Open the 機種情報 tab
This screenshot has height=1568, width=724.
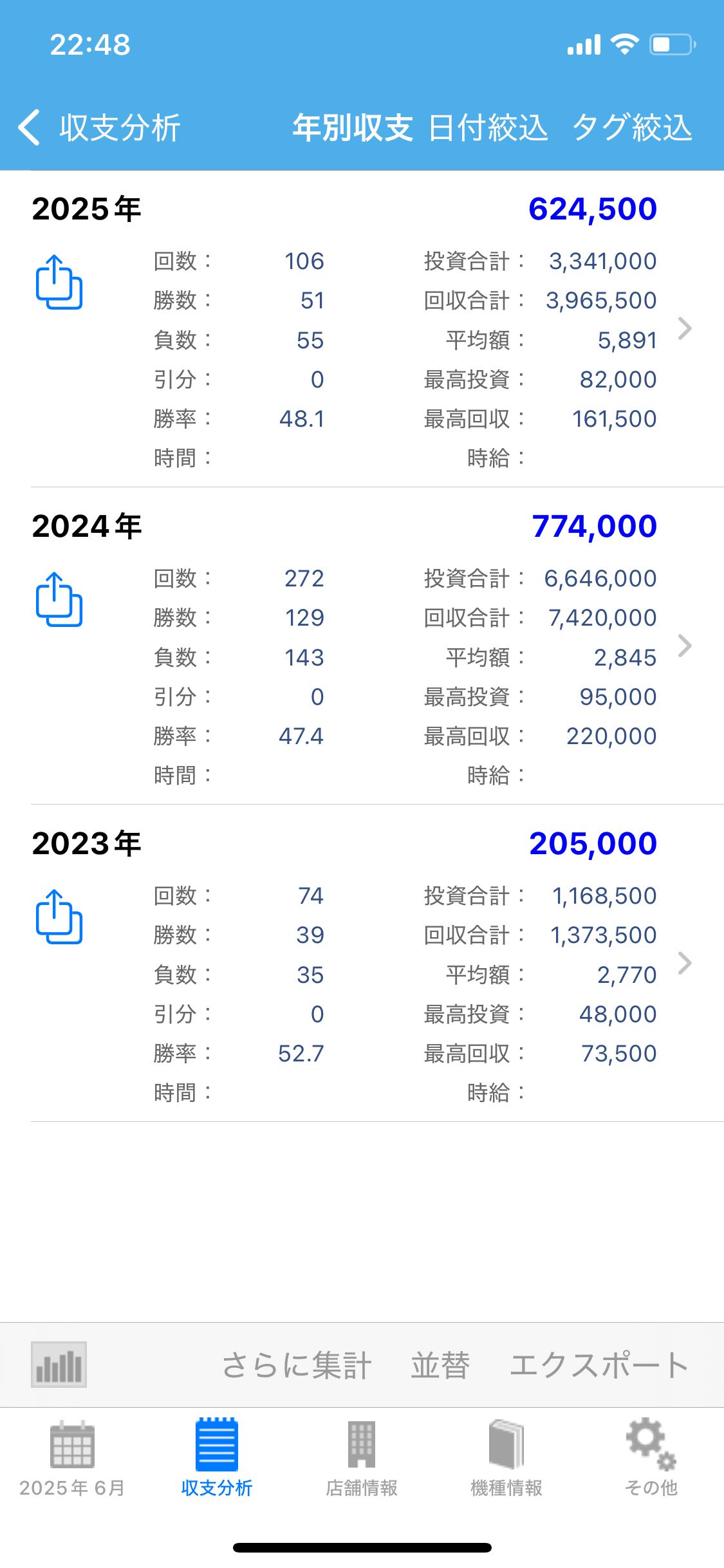click(506, 1459)
